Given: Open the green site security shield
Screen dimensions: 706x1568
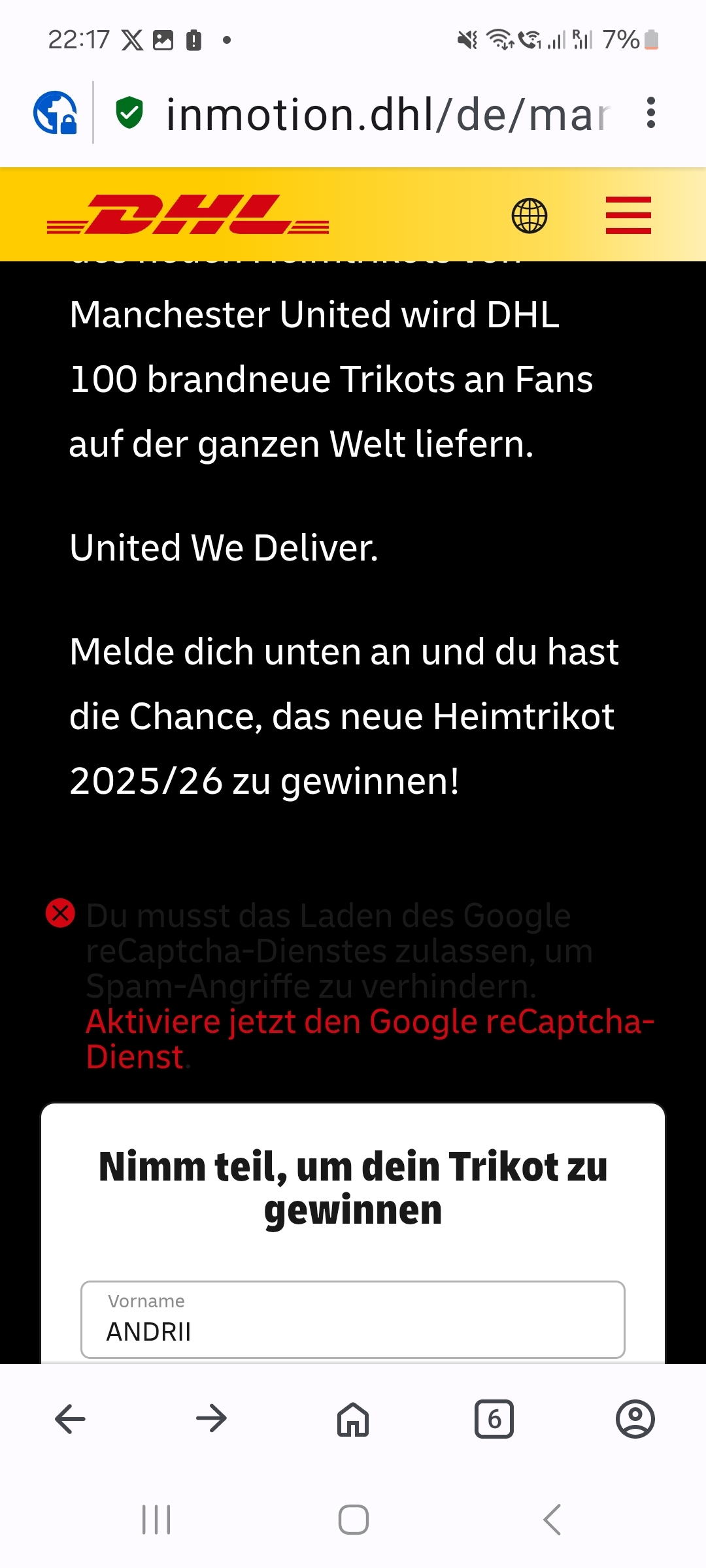Looking at the screenshot, I should (129, 112).
